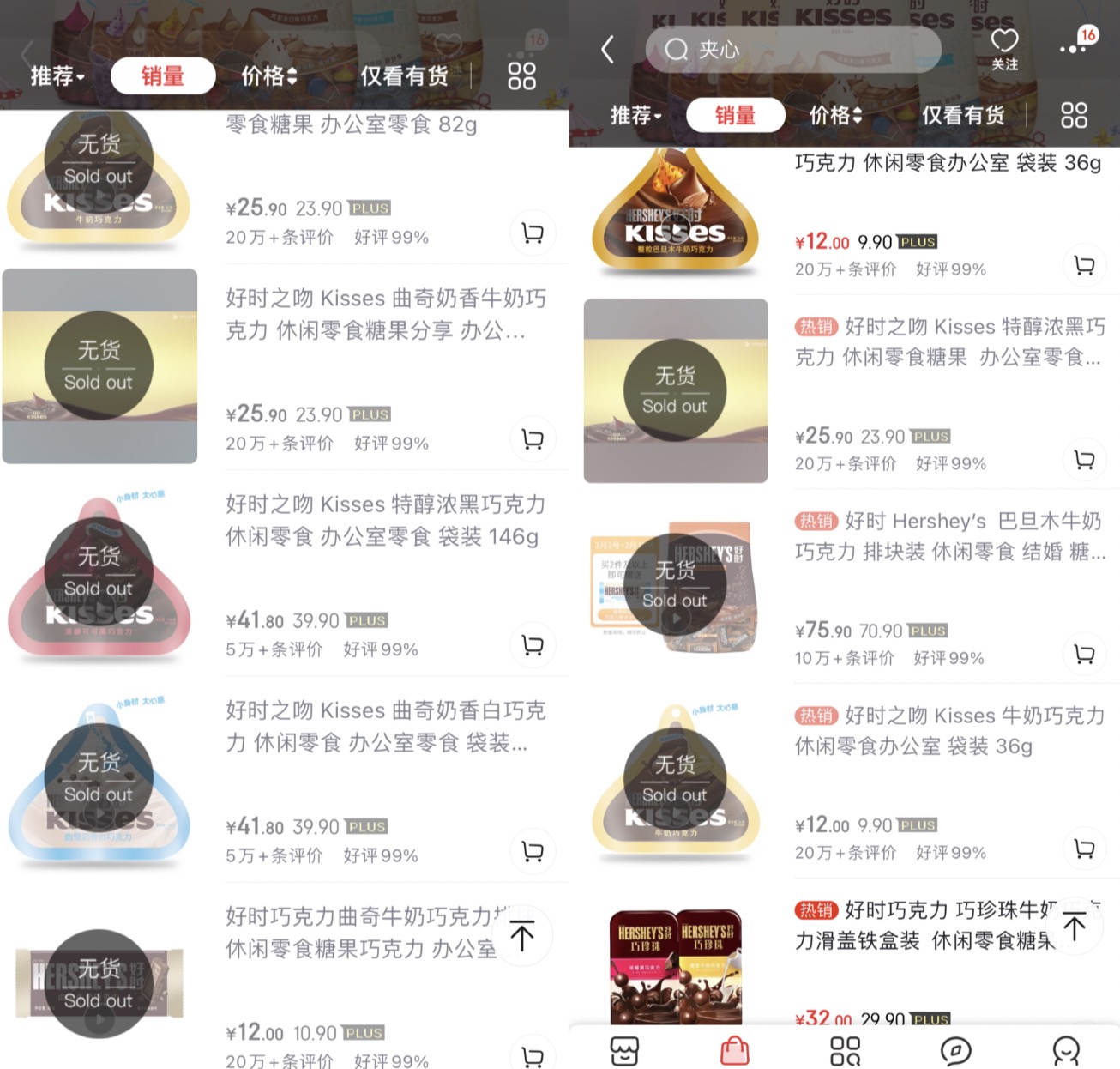Follow the store with the 关注 heart
This screenshot has height=1069, width=1120.
point(1004,50)
